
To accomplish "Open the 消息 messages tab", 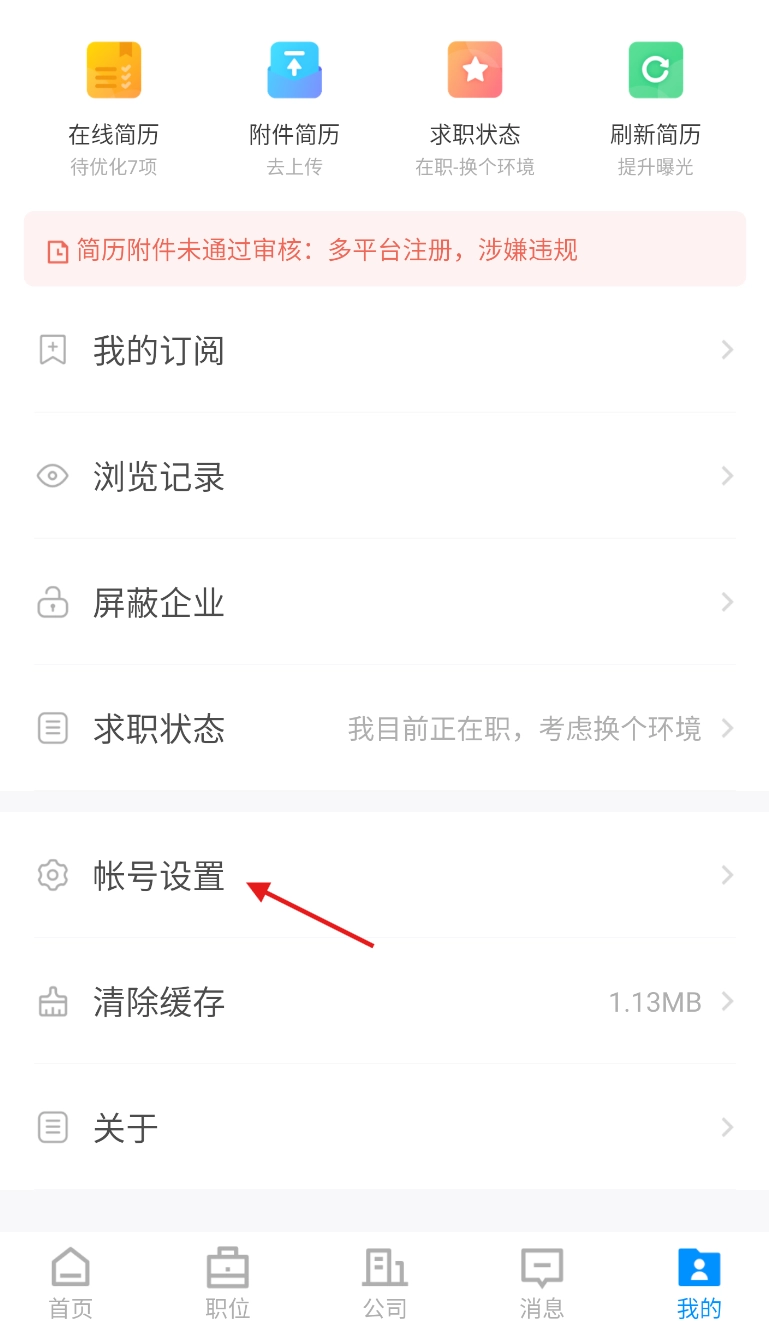I will coord(542,1282).
